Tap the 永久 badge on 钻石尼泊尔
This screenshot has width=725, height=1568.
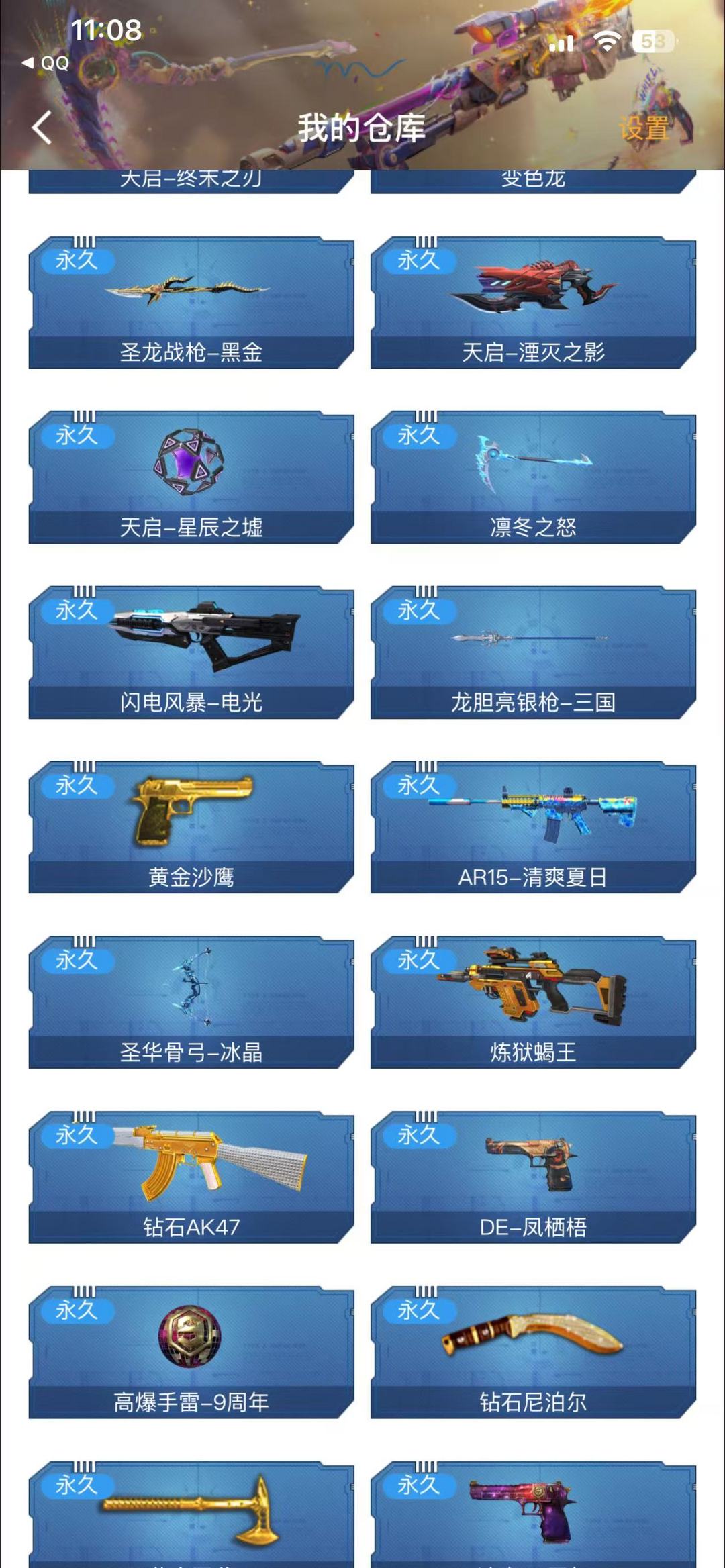pos(420,1311)
